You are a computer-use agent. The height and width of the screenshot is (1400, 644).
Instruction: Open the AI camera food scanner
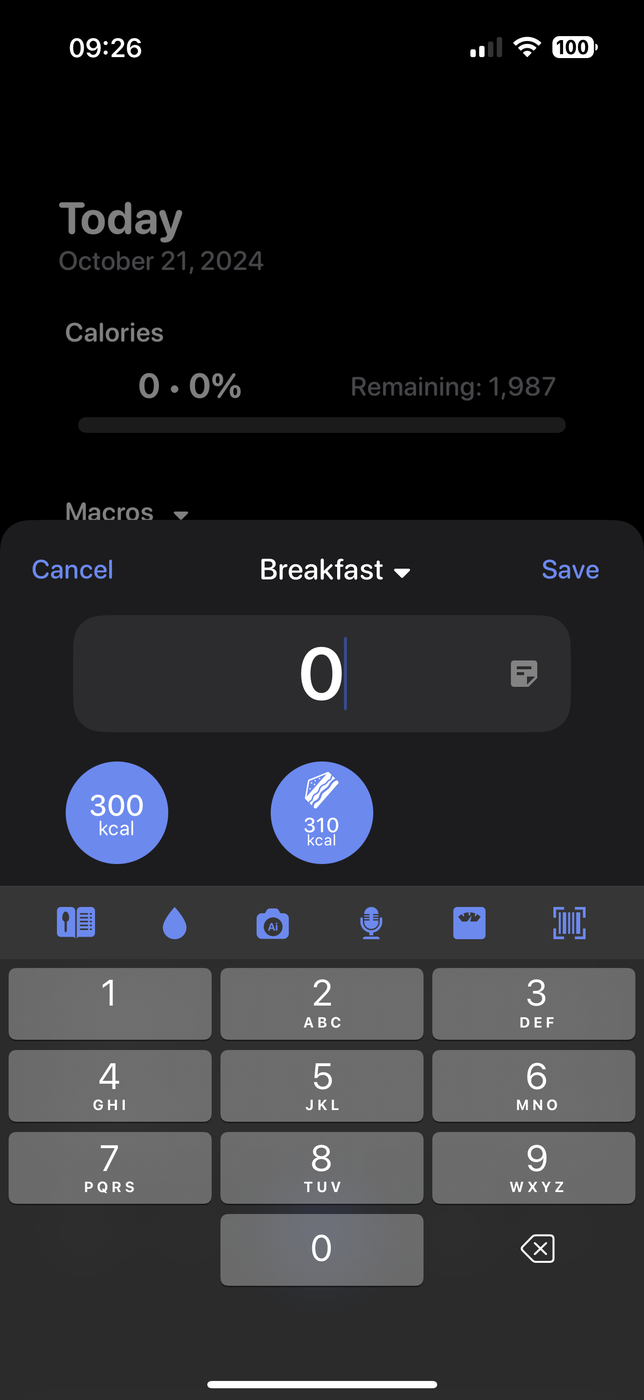272,924
